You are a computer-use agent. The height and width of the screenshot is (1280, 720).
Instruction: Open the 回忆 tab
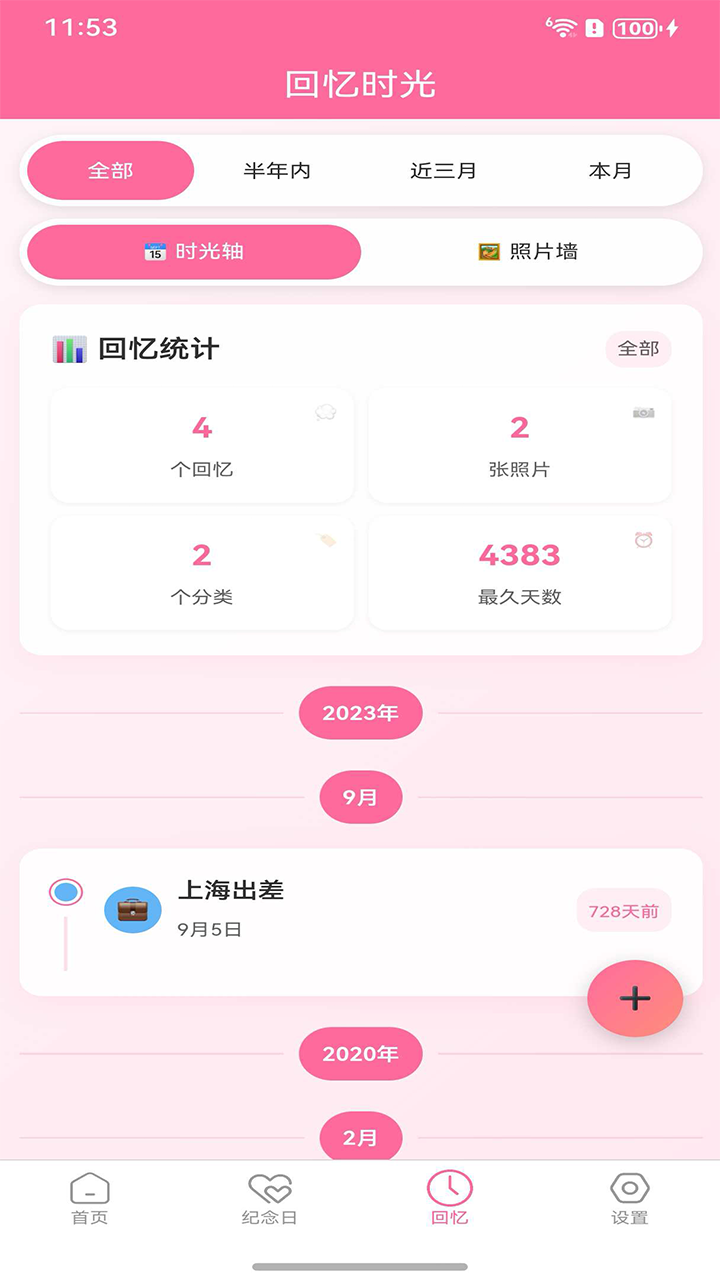[450, 1199]
